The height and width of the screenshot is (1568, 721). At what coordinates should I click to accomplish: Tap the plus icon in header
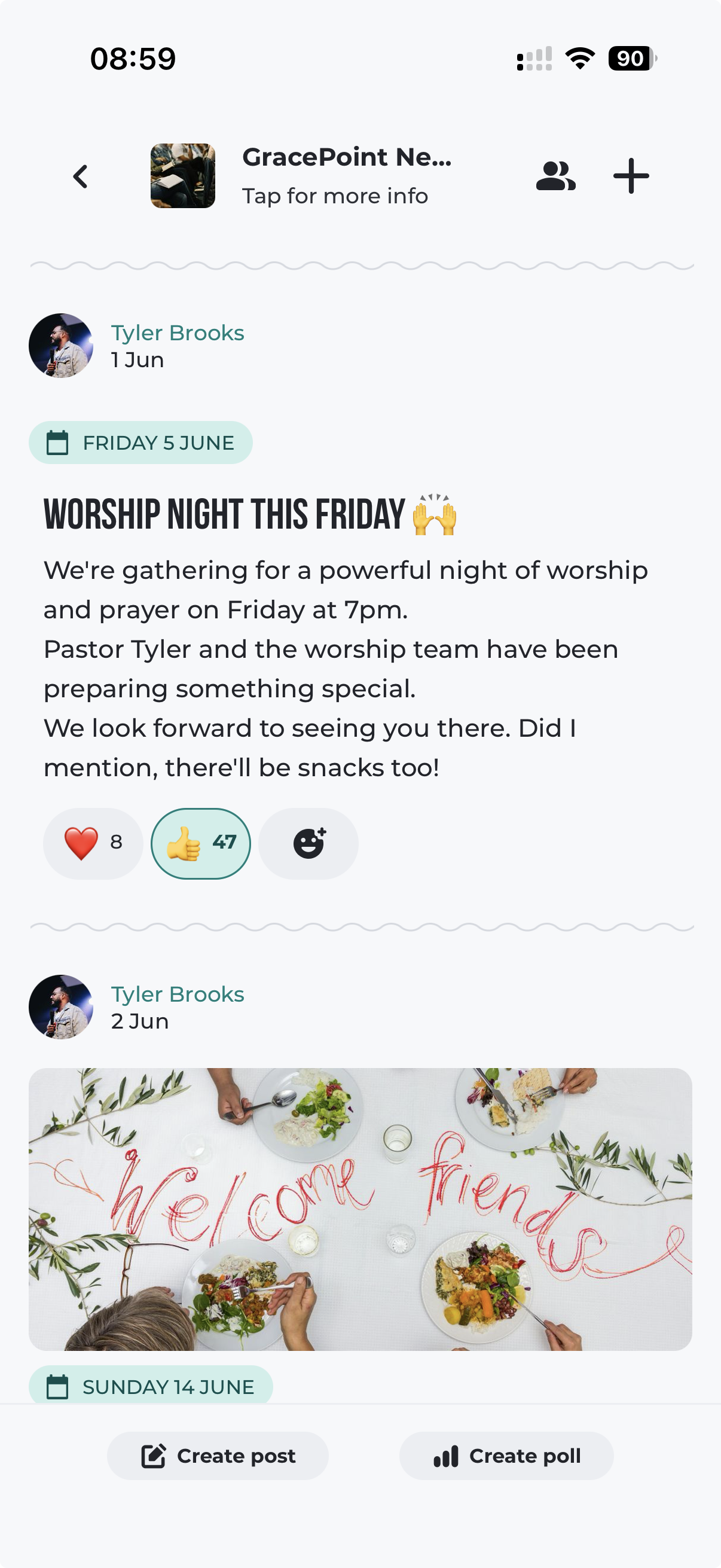pos(631,176)
